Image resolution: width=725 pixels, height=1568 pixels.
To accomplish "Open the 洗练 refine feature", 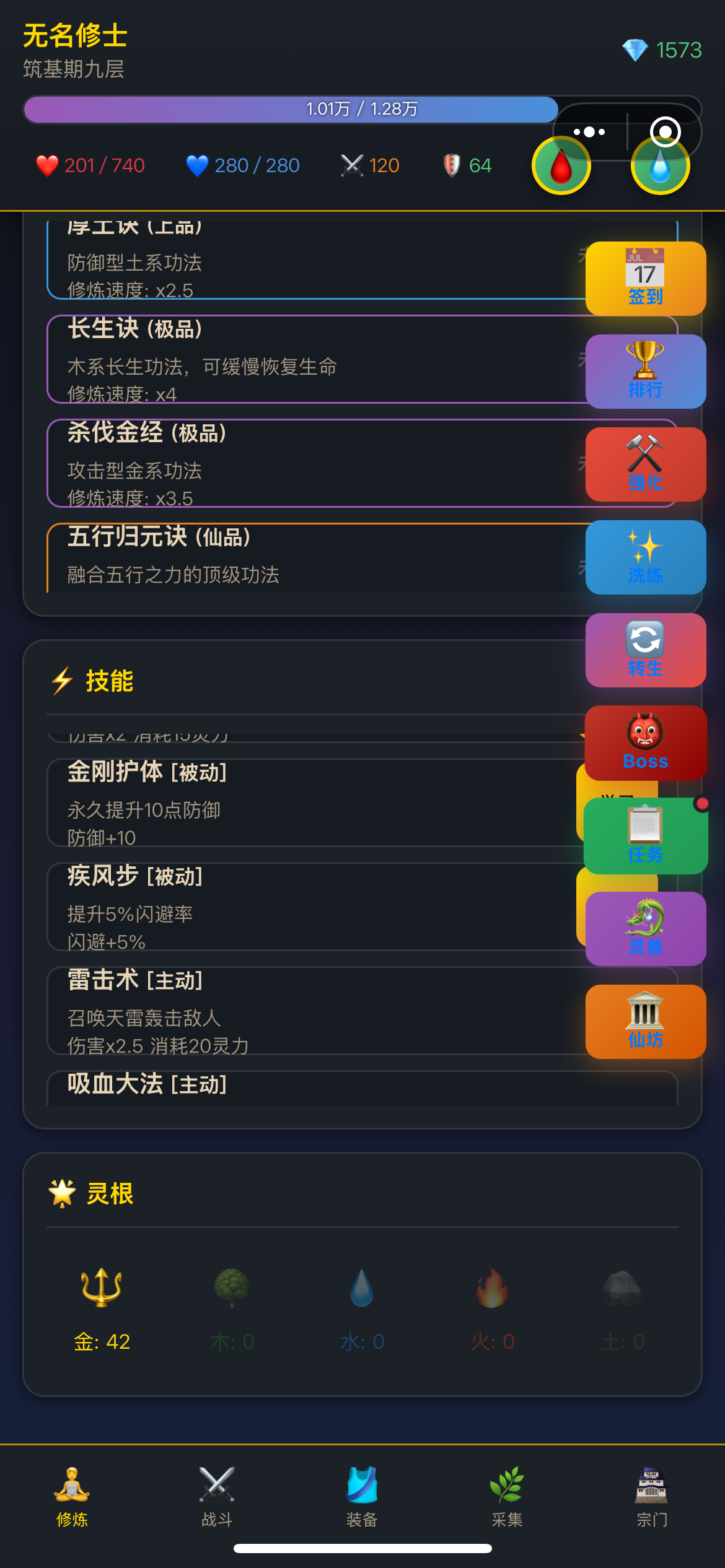I will point(645,558).
